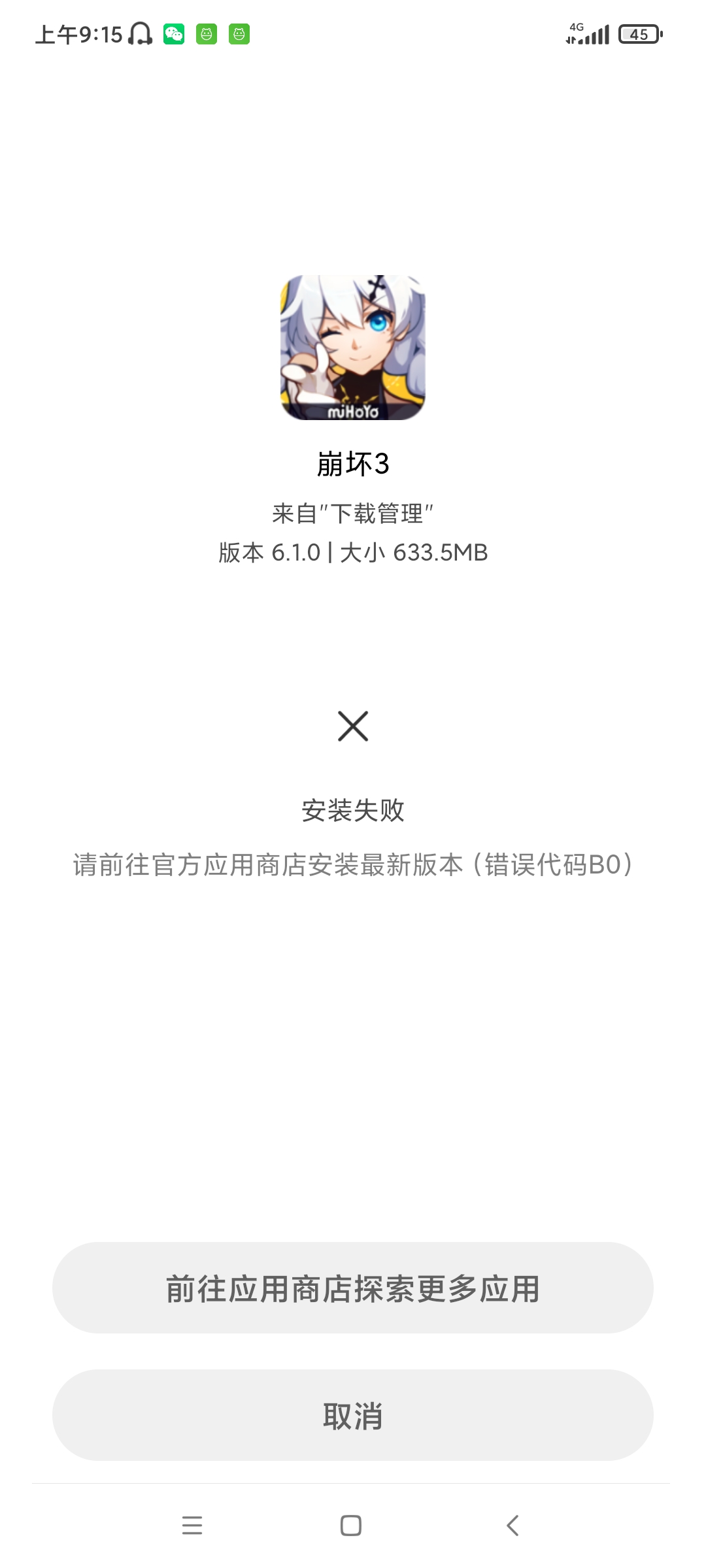706x1568 pixels.
Task: Tap 前往应用商店探索更多应用 button
Action: point(353,1288)
